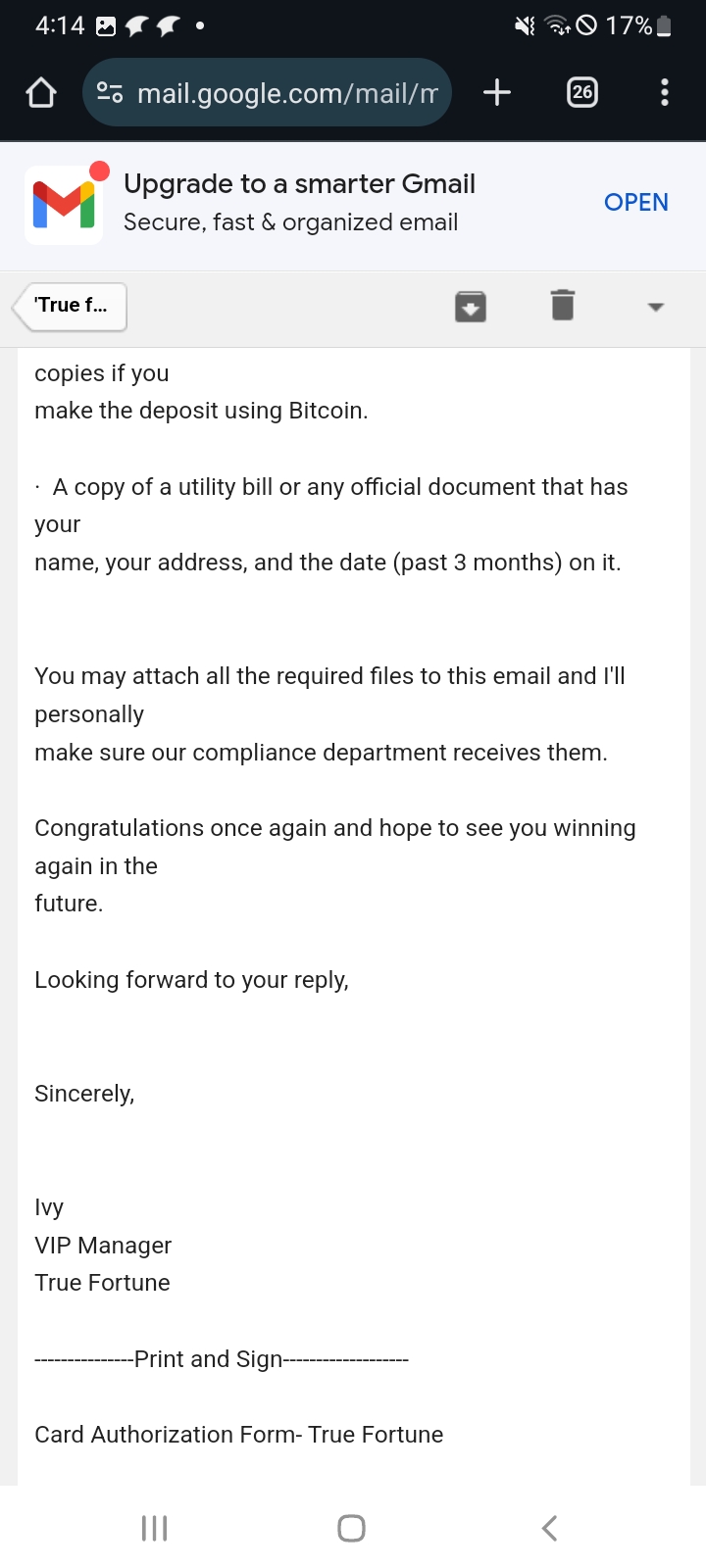
Task: Go to the browser home page
Action: 41,93
